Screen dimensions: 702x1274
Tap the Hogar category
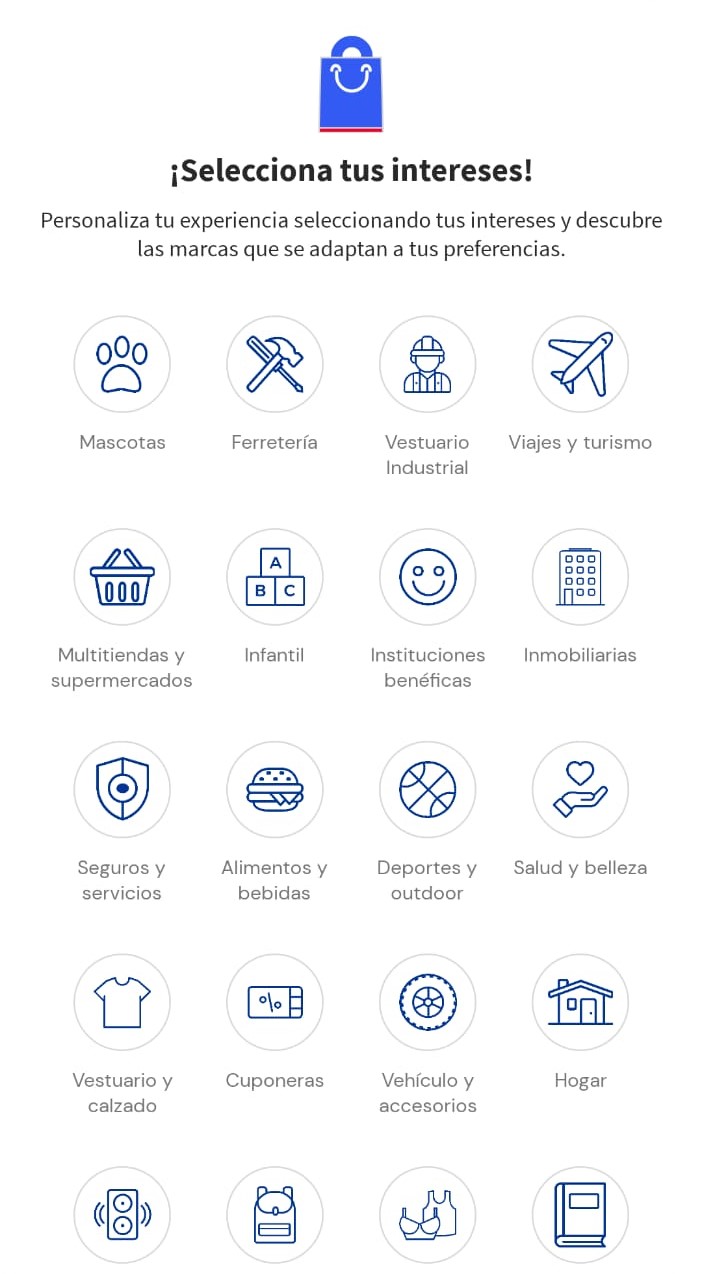580,1002
